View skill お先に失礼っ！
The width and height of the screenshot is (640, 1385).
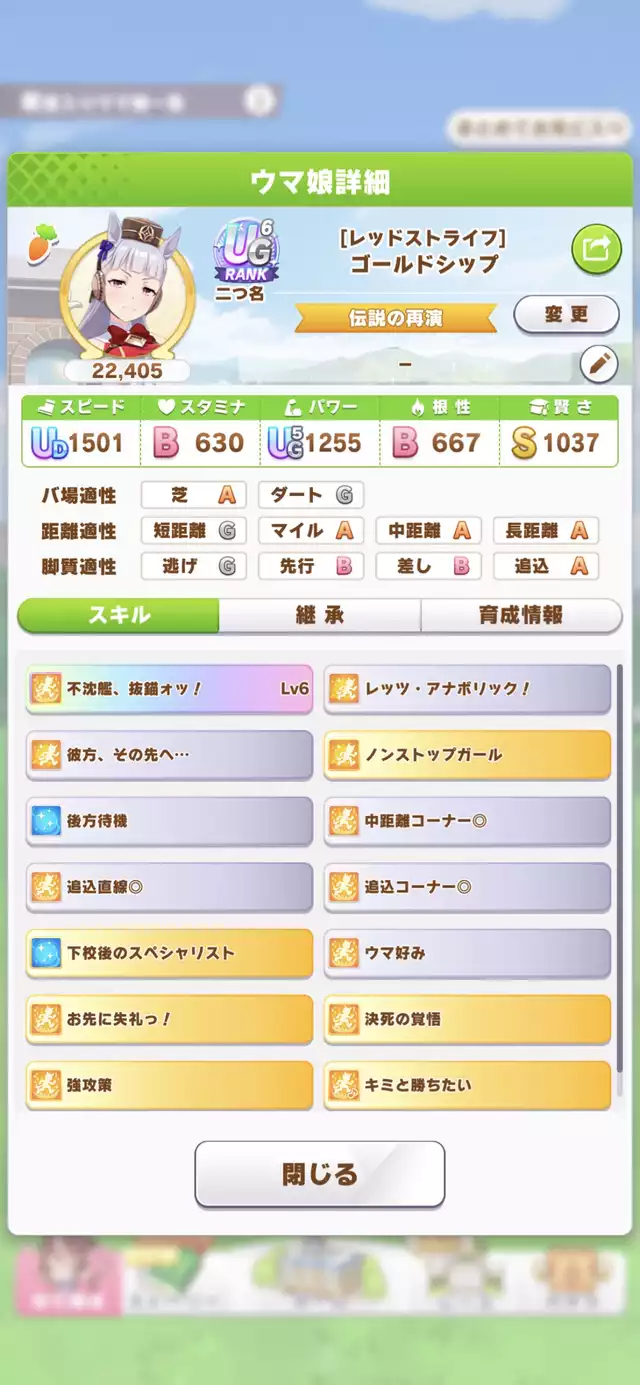pyautogui.click(x=169, y=1019)
